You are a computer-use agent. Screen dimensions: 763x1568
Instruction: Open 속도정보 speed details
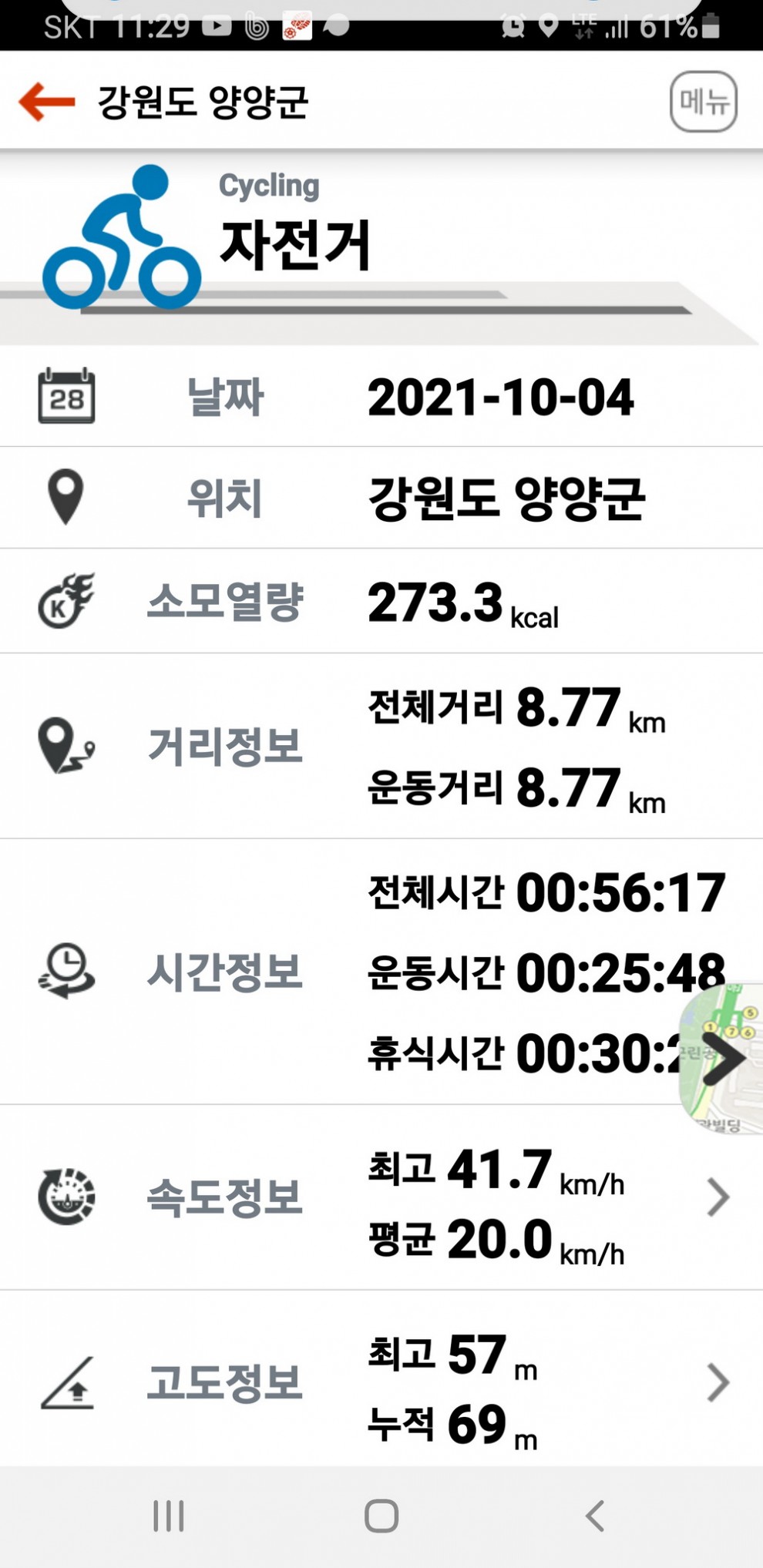pos(381,1197)
